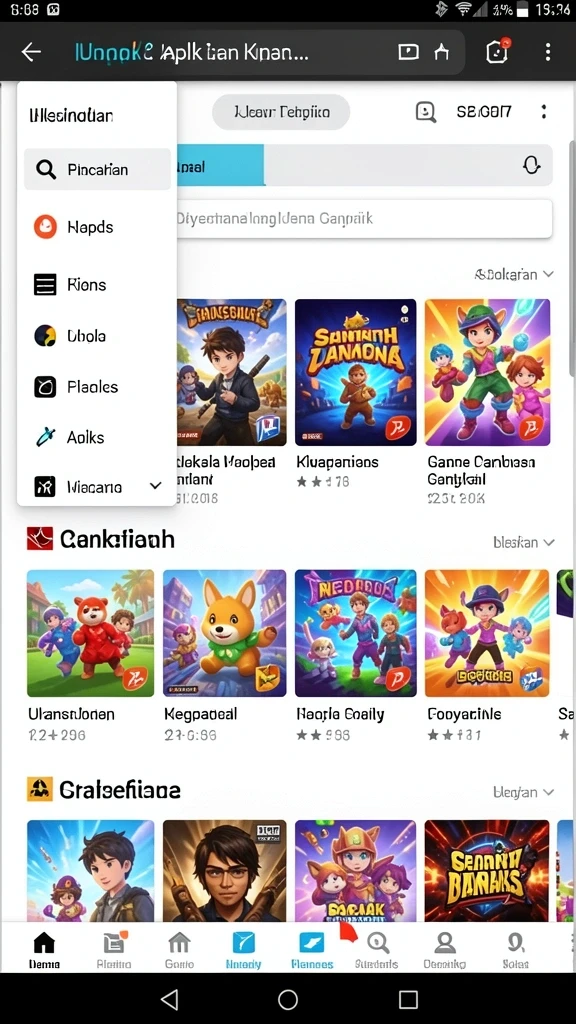Switch to the Demia bottom tab
This screenshot has width=576, height=1024.
click(44, 950)
